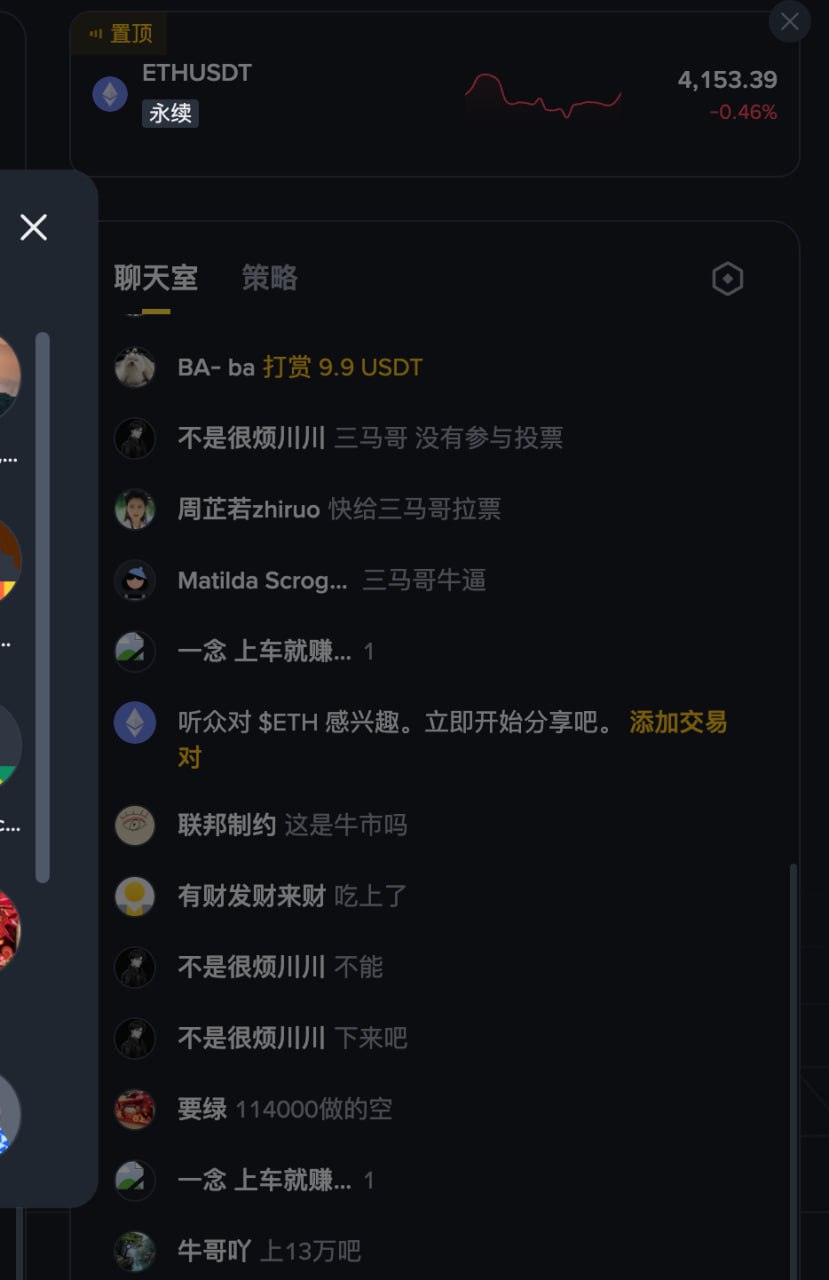Viewport: 829px width, 1280px height.
Task: Click 牛哥吖's avatar at the bottom
Action: (135, 1251)
